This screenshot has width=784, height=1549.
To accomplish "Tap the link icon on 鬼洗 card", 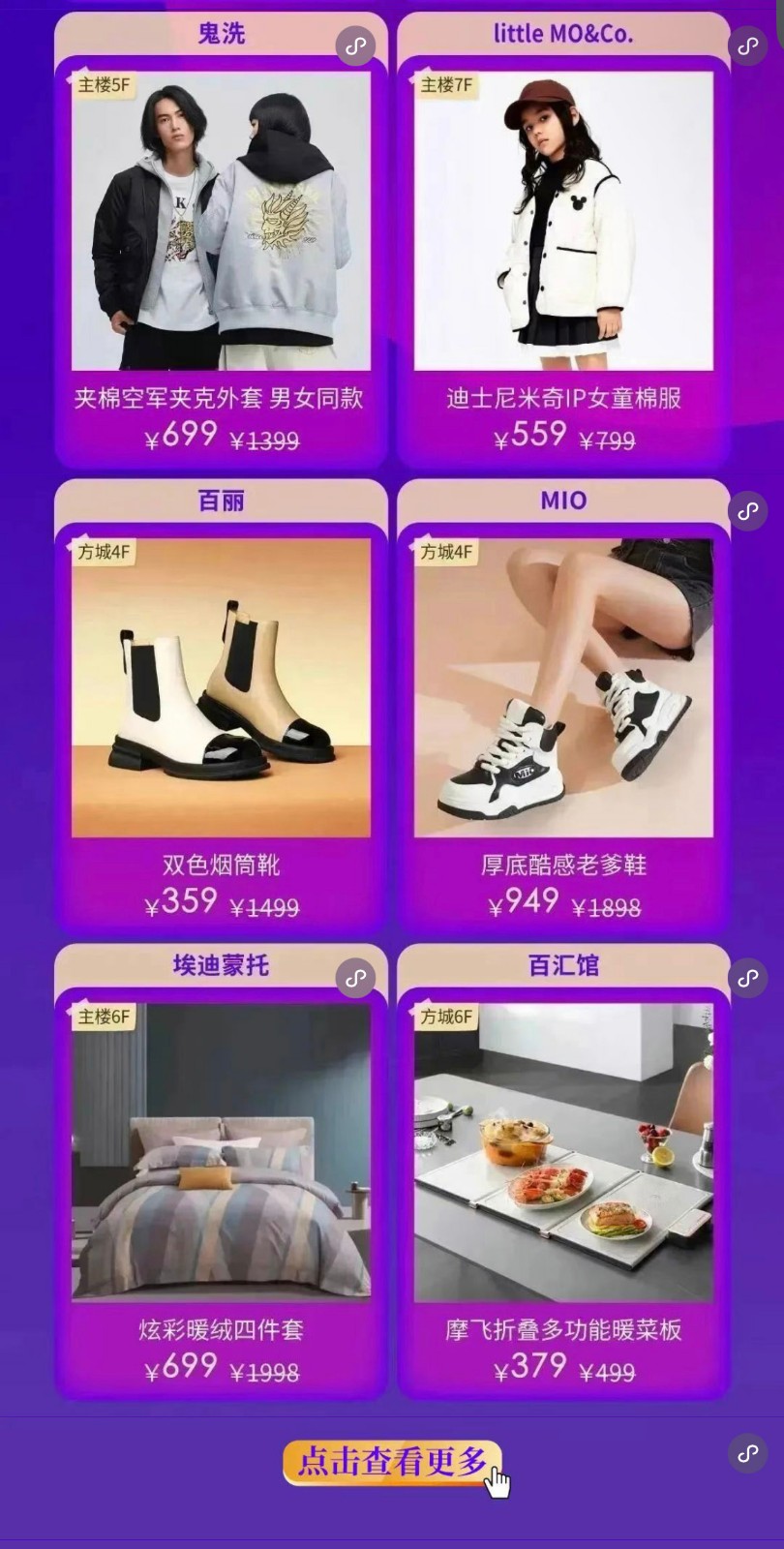I will pyautogui.click(x=355, y=46).
